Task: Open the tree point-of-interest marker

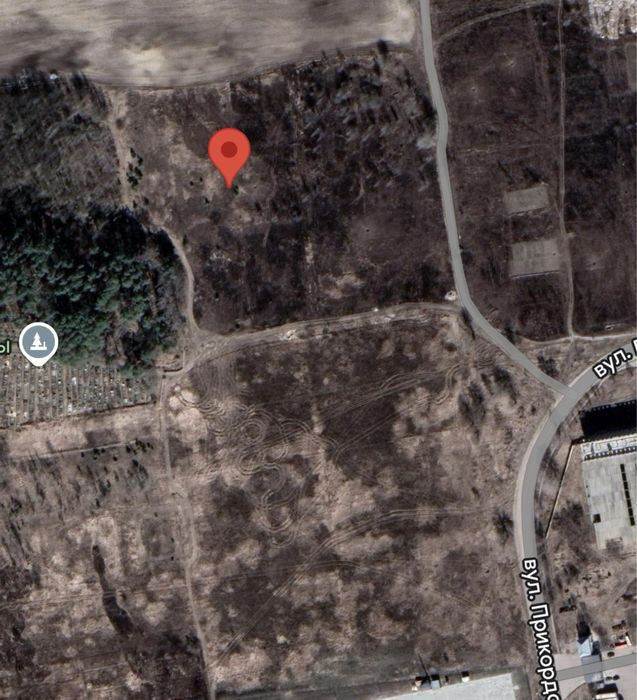Action: coord(38,342)
